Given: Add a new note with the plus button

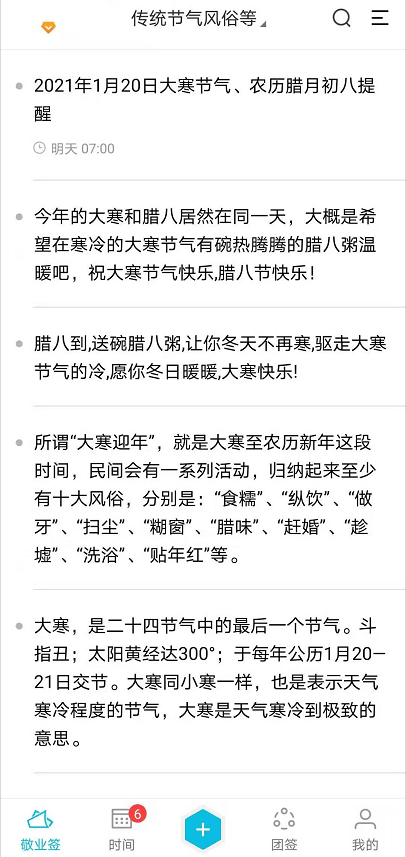Looking at the screenshot, I should [203, 830].
